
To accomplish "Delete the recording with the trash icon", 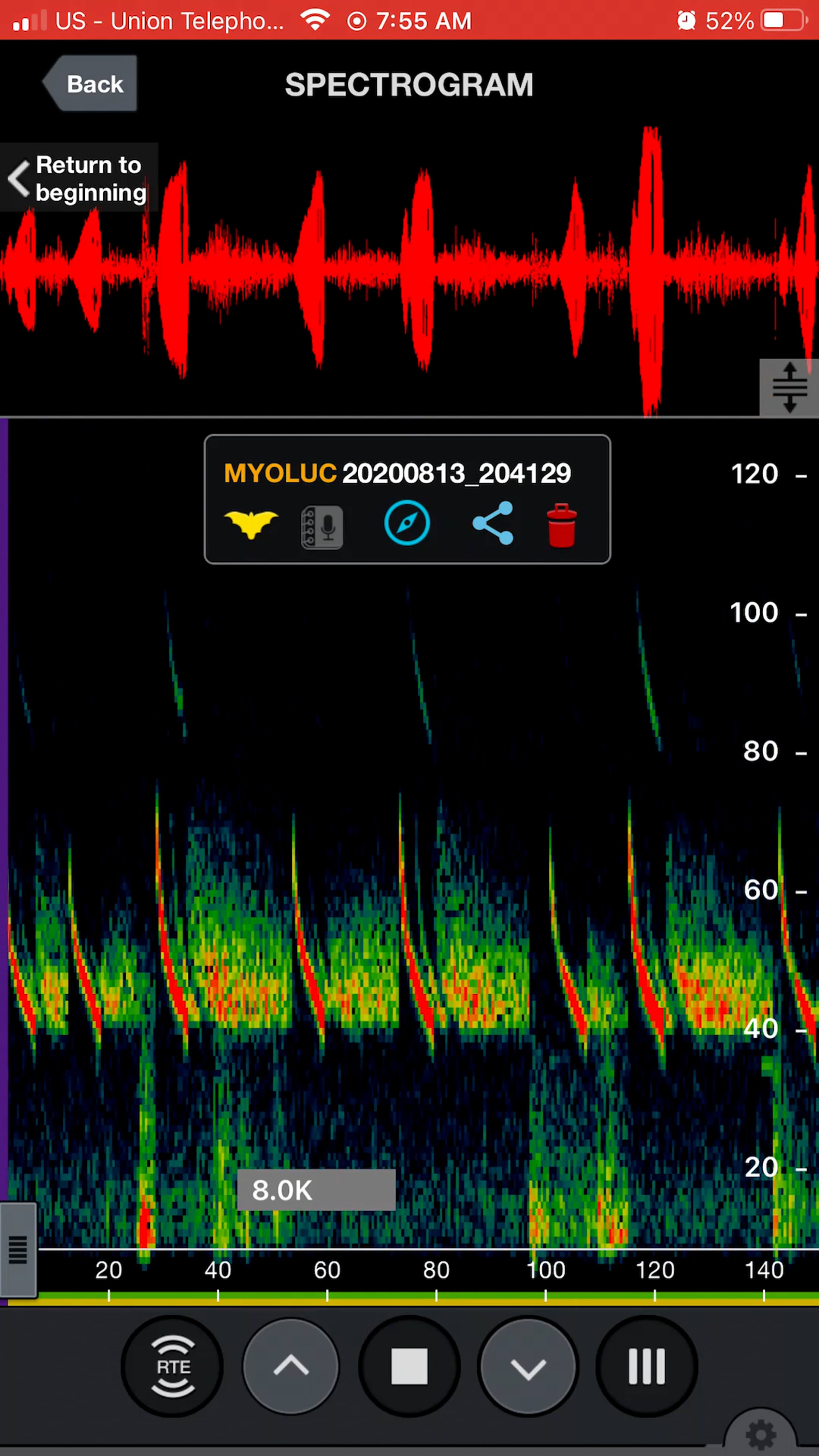I will point(562,525).
